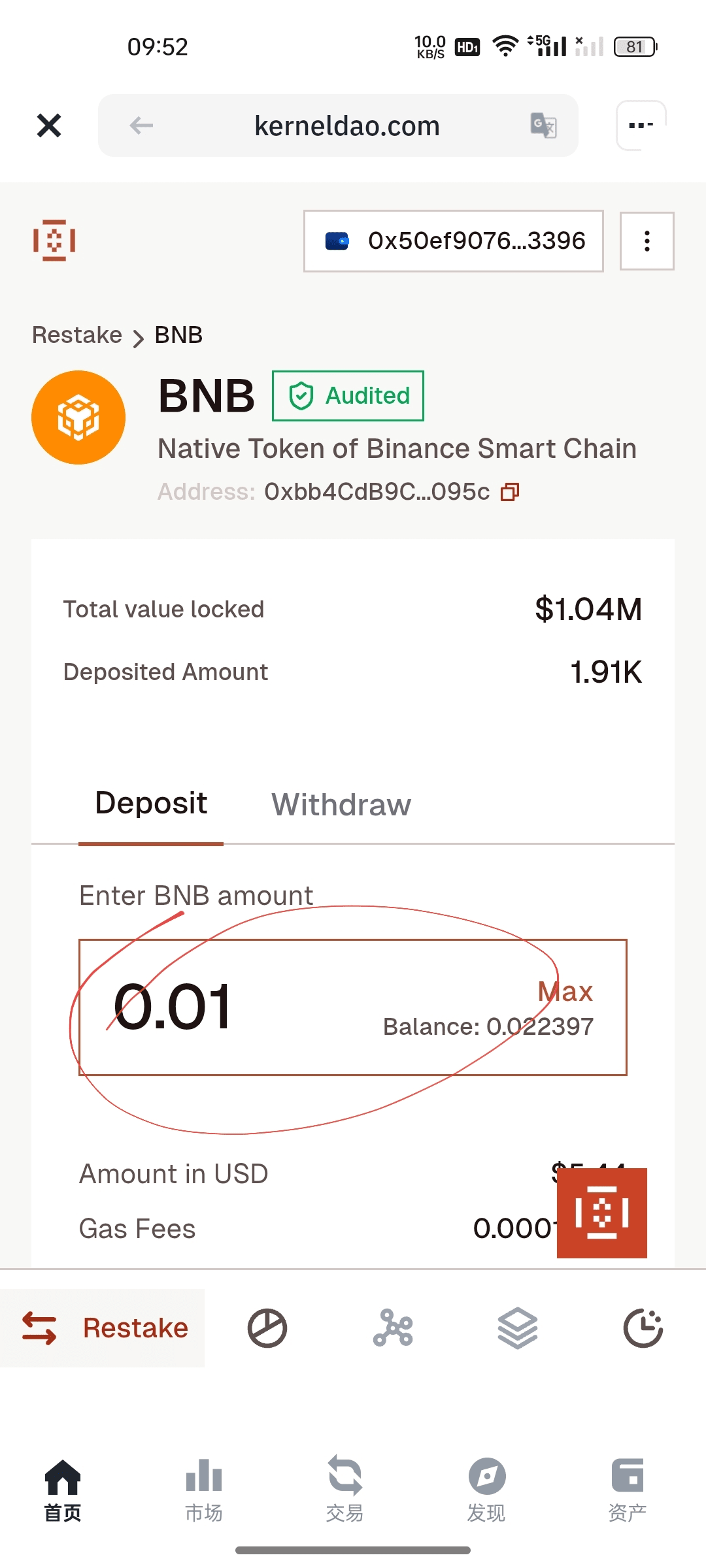Translate the page with the translate icon
Screen dimensions: 706x1568
(543, 125)
